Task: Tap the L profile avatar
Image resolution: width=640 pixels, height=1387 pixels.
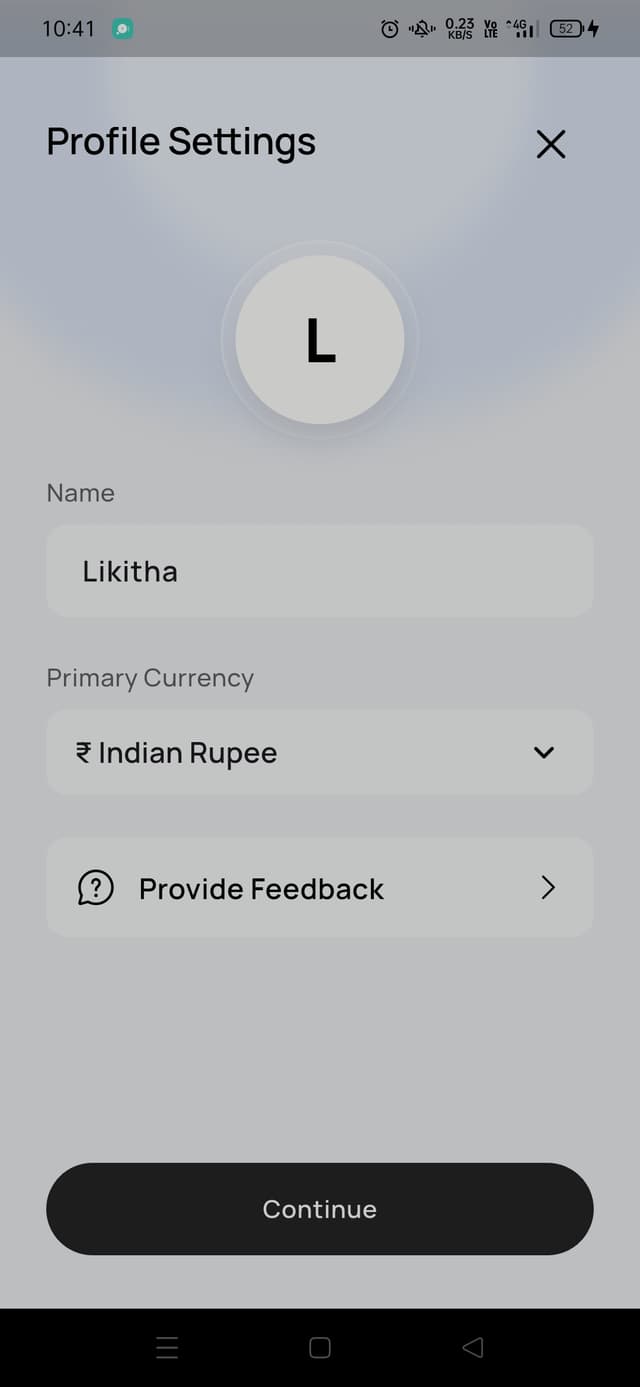Action: 320,340
